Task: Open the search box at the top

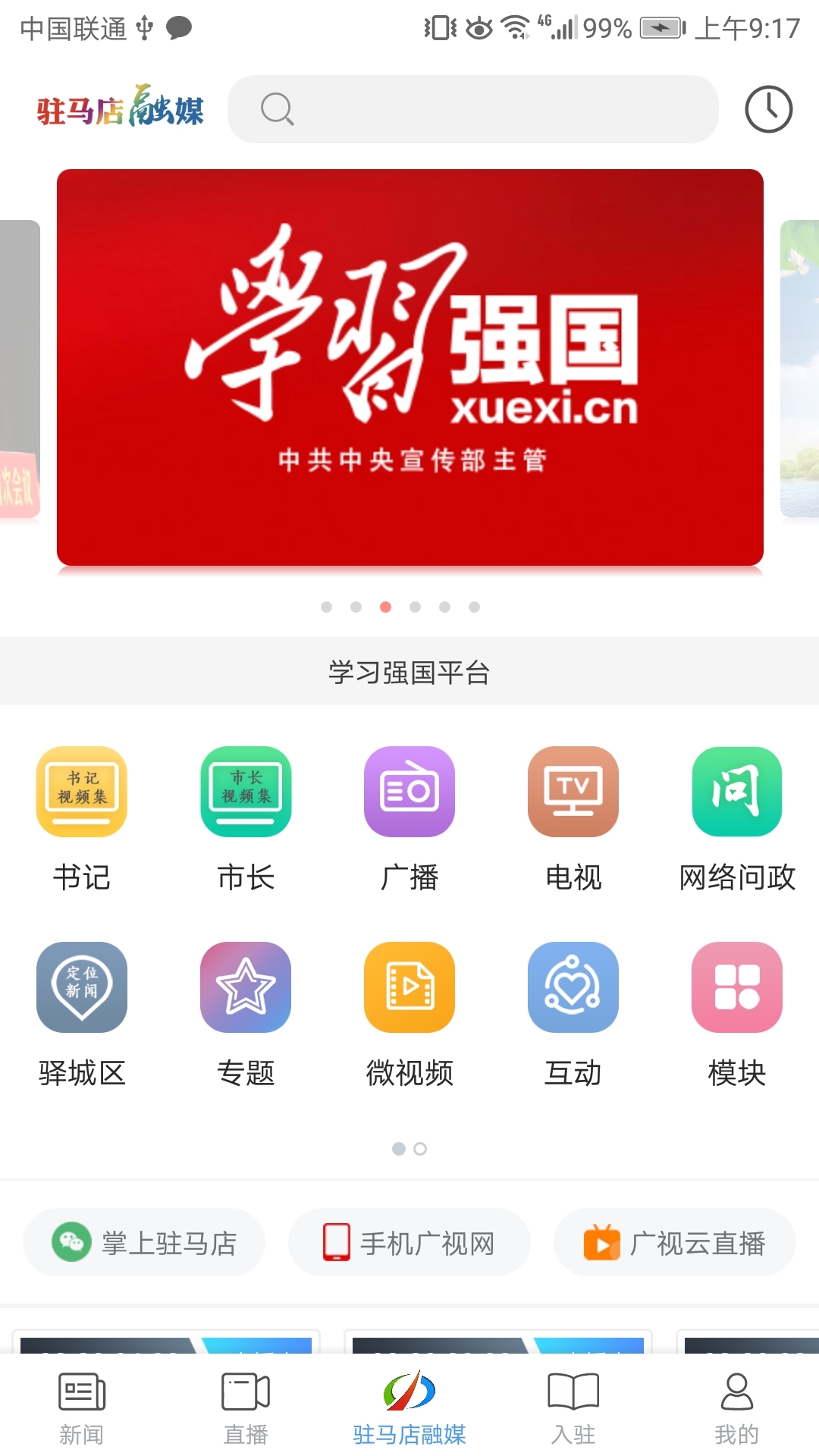Action: click(x=472, y=109)
